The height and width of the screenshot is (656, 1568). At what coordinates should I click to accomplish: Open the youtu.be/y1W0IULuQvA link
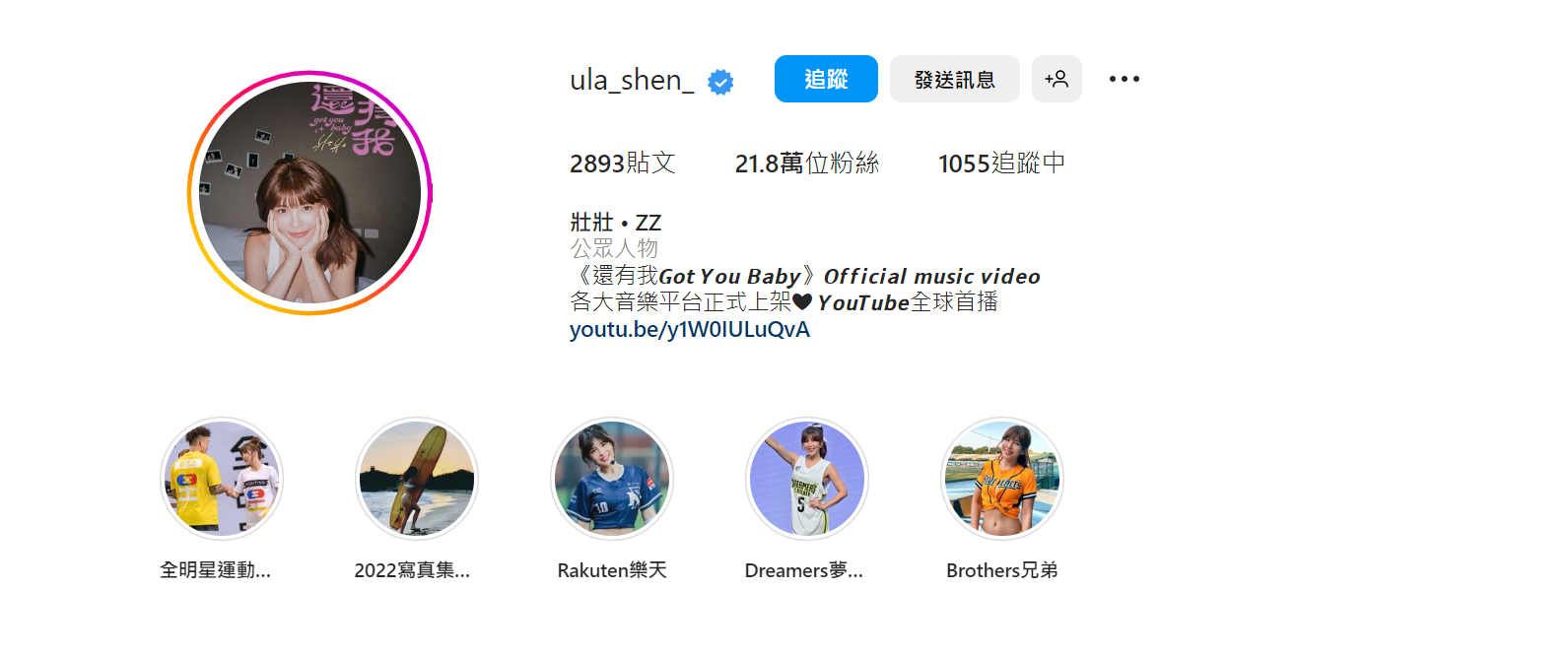click(x=690, y=330)
